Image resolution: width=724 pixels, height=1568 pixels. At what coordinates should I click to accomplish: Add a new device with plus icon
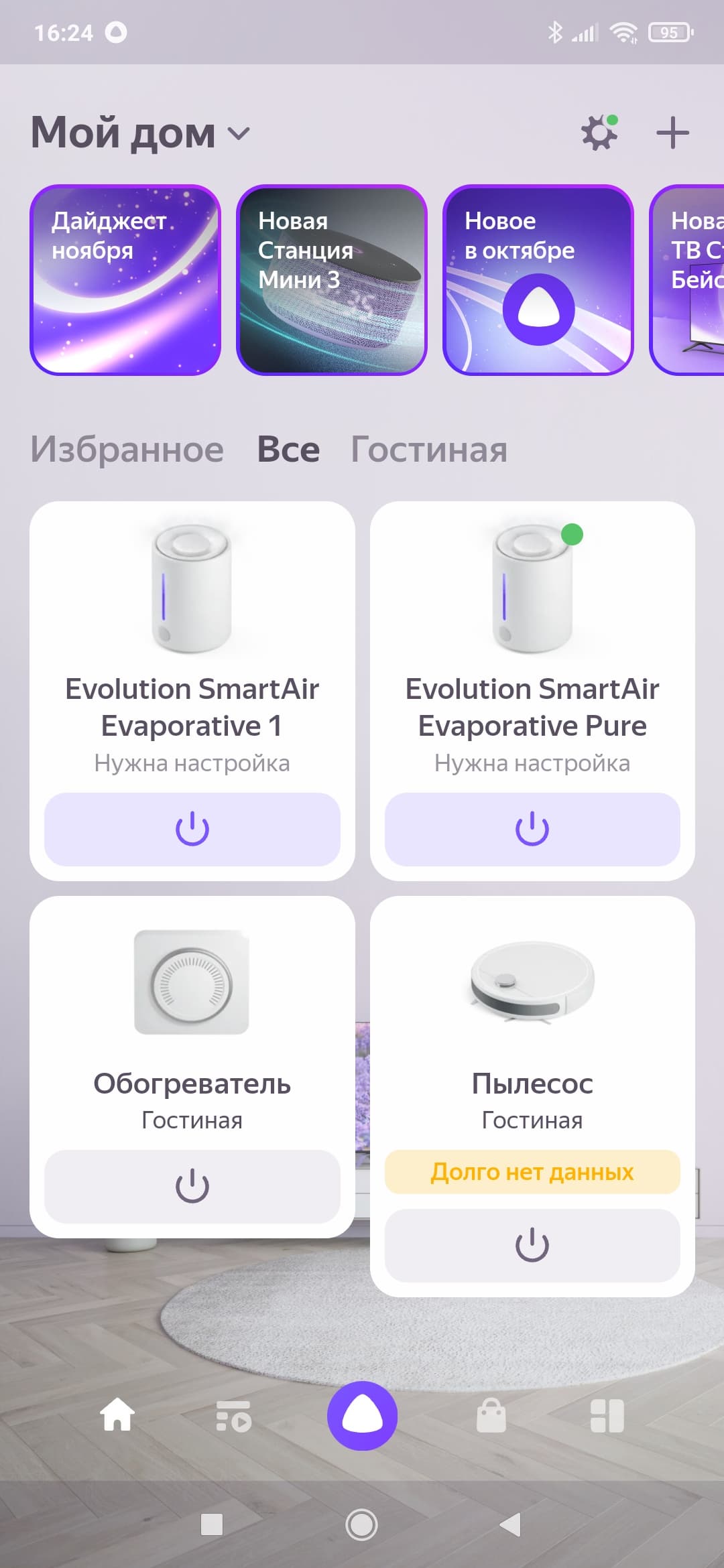[x=672, y=133]
